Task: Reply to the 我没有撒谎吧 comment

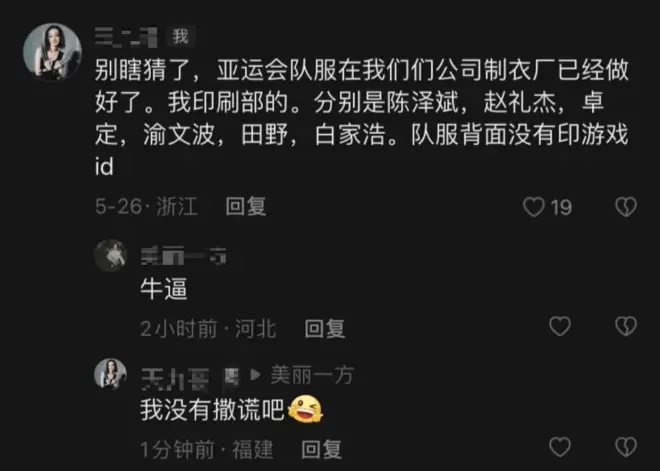Action: (x=322, y=448)
